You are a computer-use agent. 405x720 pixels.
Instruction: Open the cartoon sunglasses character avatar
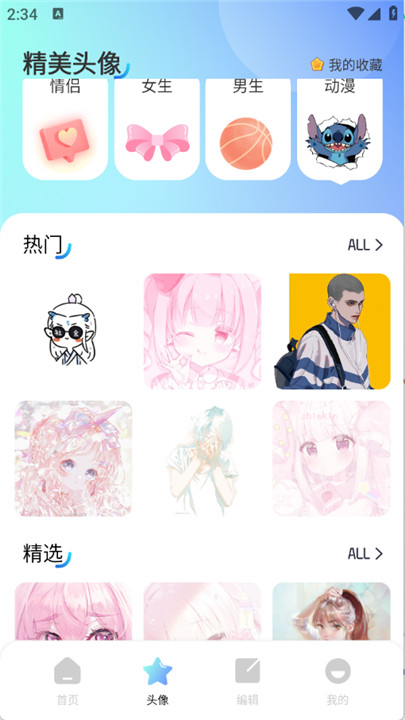(x=73, y=331)
